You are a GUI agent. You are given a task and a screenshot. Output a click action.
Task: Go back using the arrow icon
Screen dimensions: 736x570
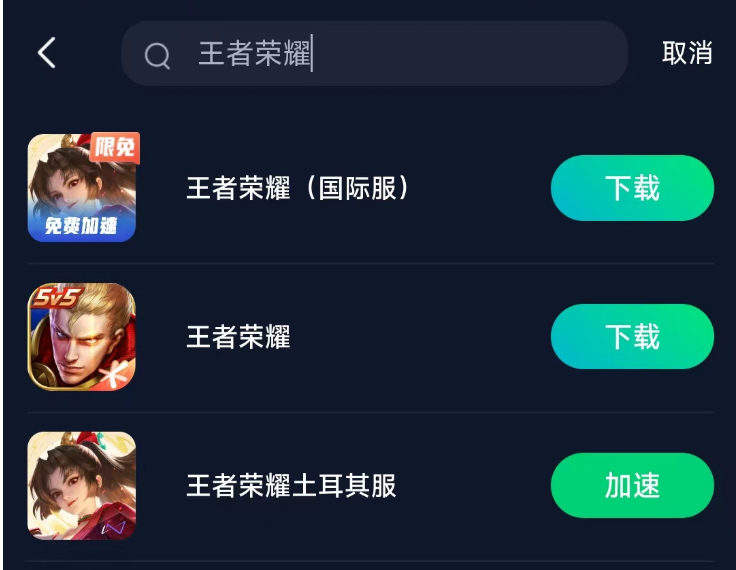point(46,53)
